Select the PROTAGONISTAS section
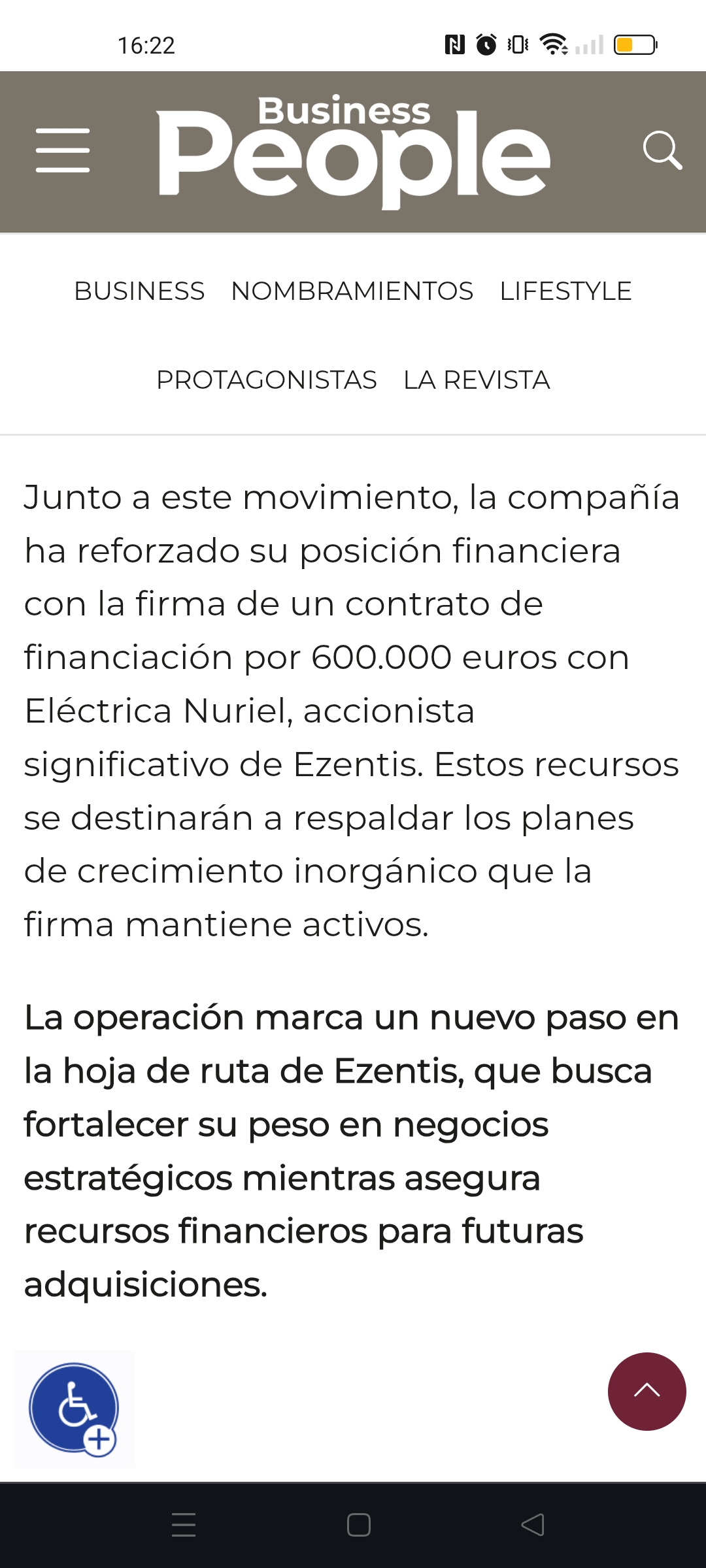This screenshot has width=706, height=1568. click(267, 380)
